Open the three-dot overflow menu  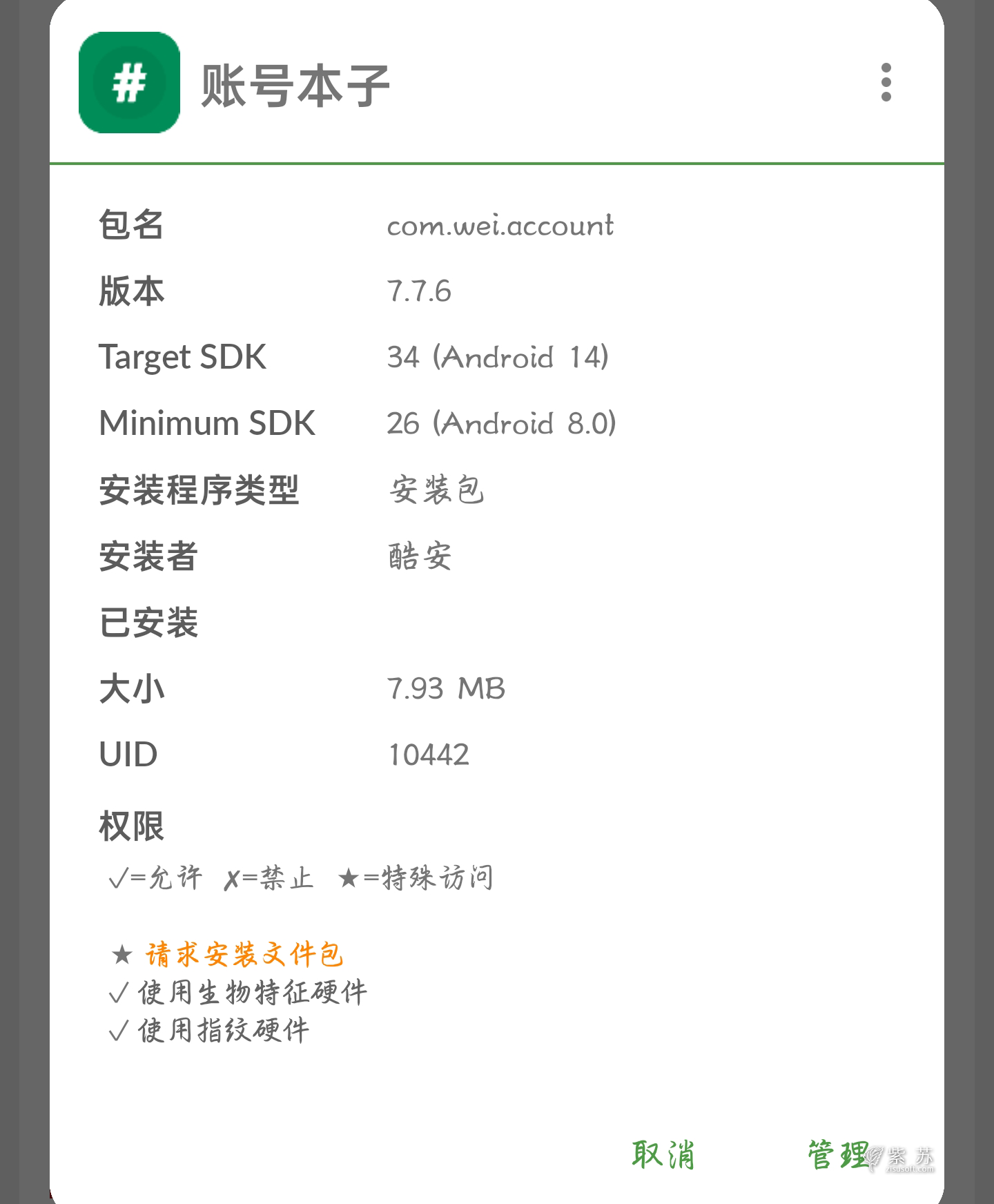[886, 83]
